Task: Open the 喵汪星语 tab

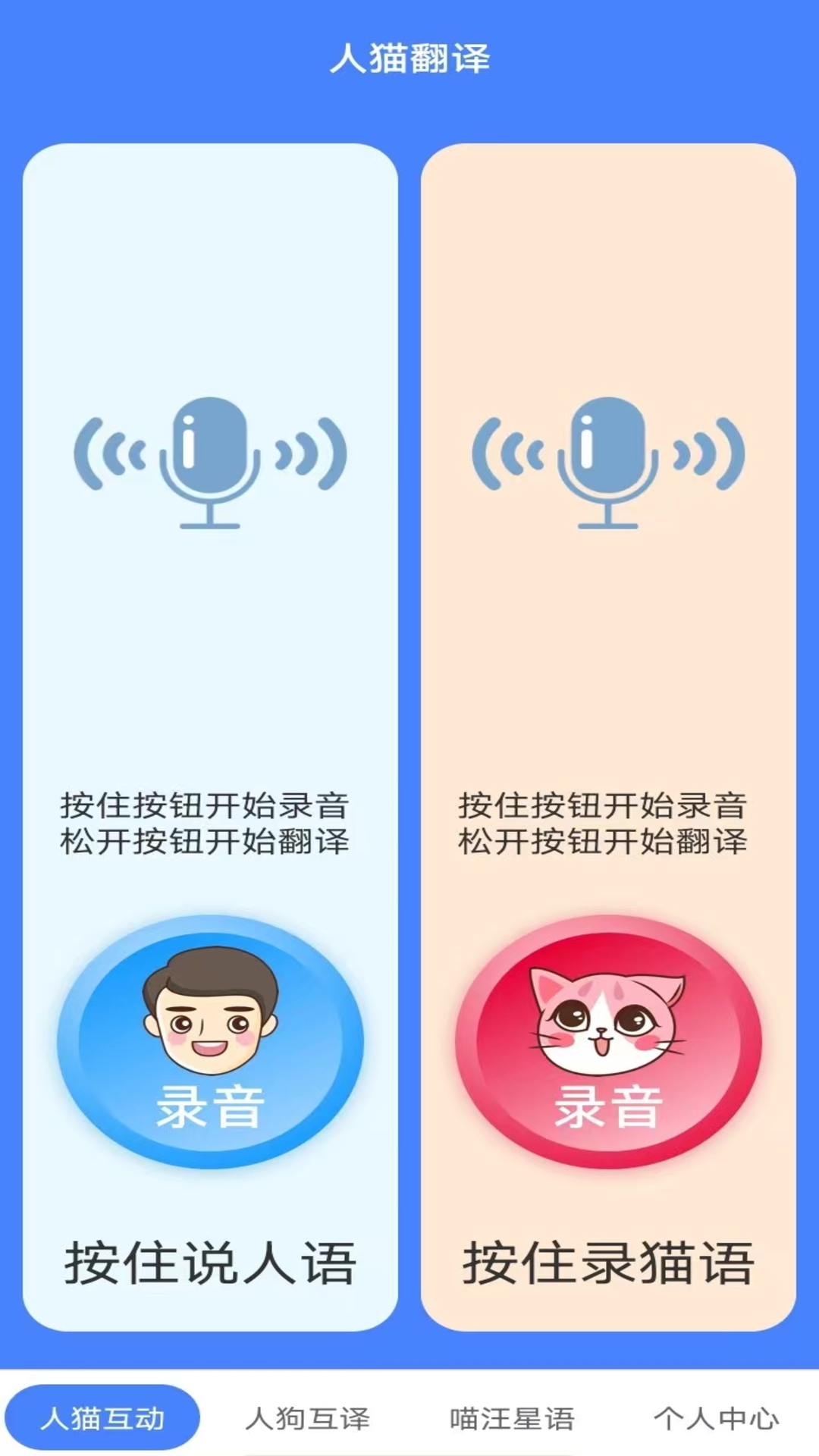Action: (x=512, y=1417)
